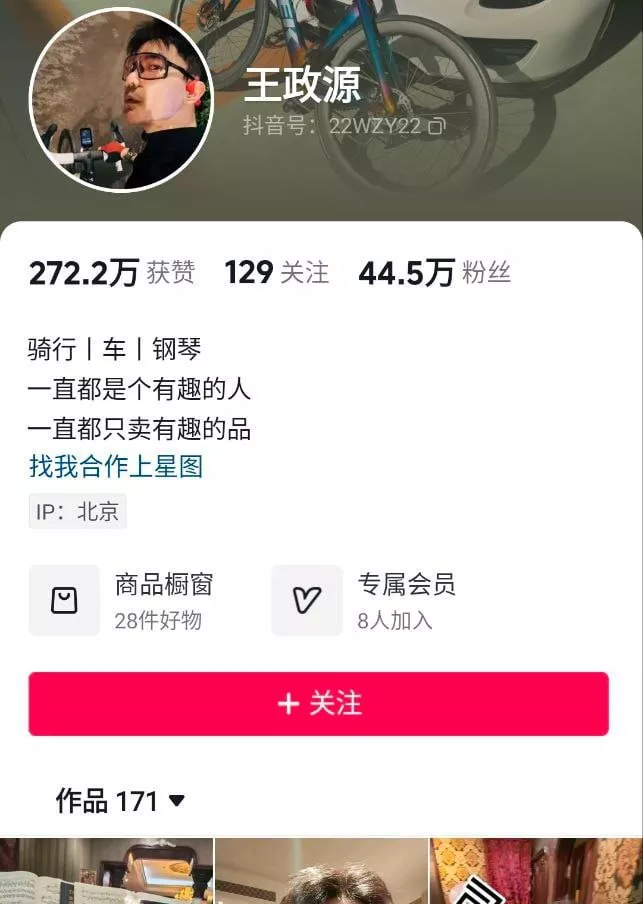The width and height of the screenshot is (643, 904).
Task: Open the 找我合作上星图 link
Action: tap(116, 466)
